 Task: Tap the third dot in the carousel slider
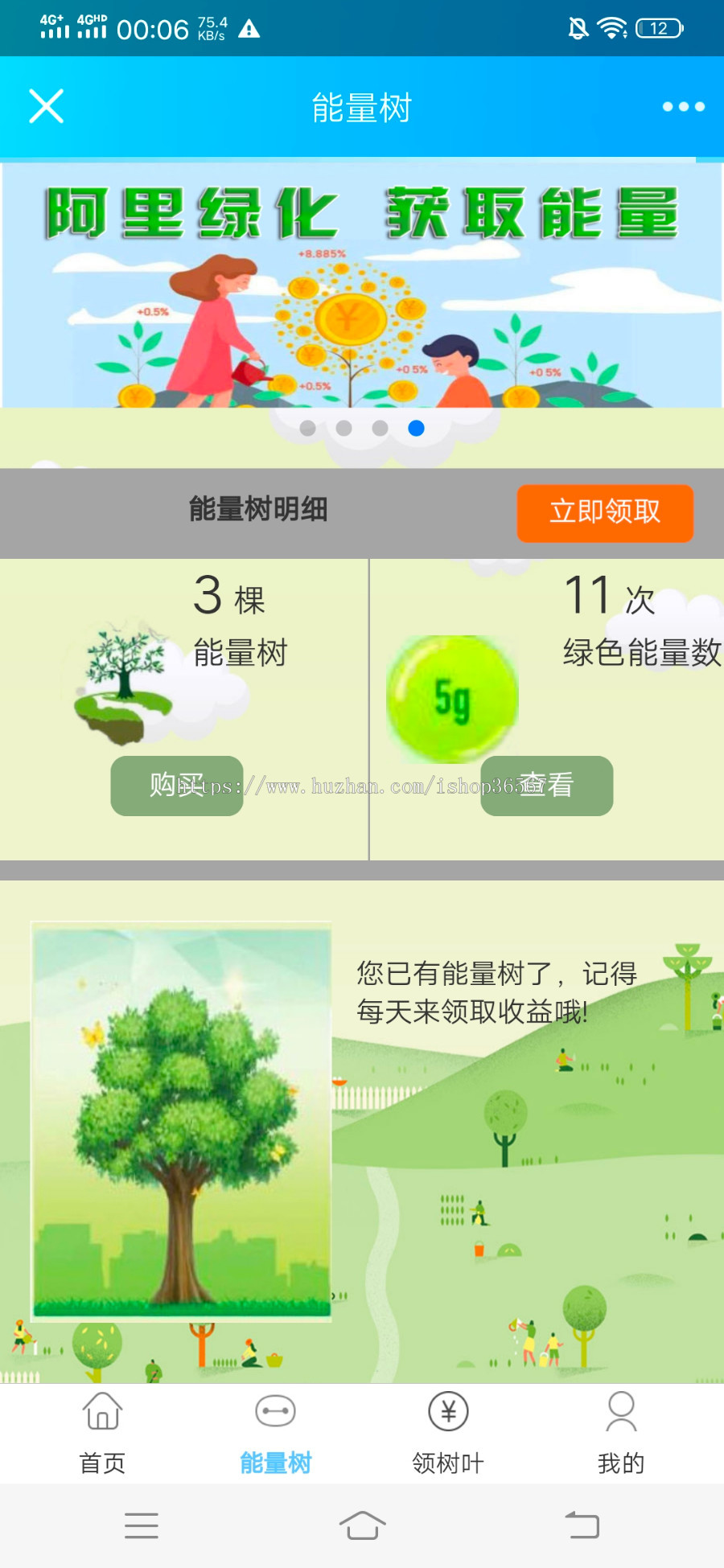[x=378, y=429]
